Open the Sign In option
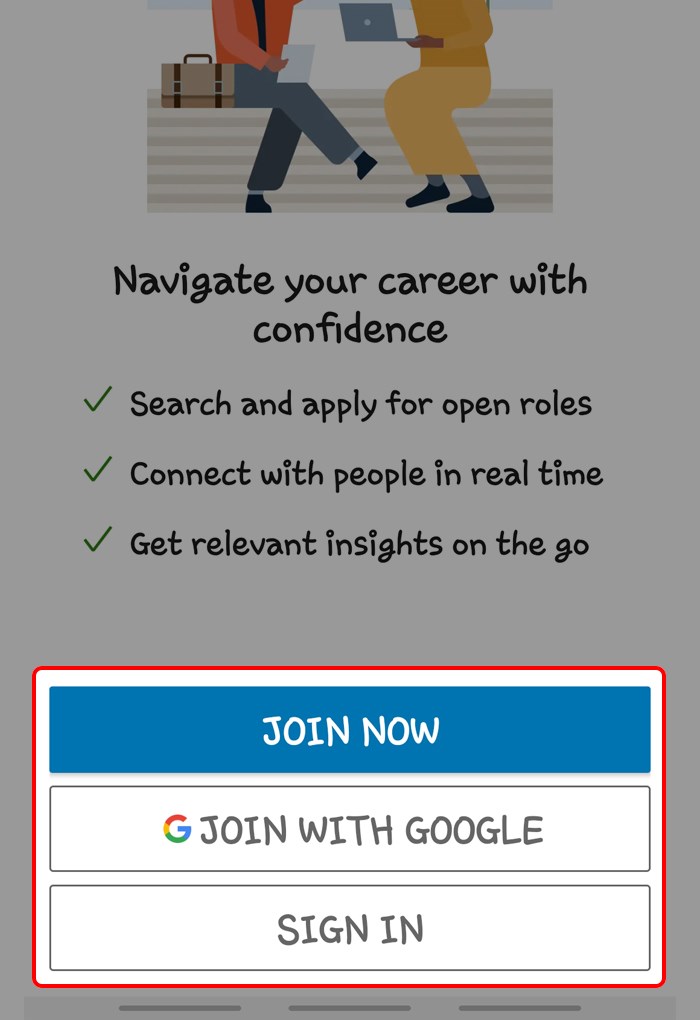This screenshot has height=1020, width=700. [x=350, y=928]
